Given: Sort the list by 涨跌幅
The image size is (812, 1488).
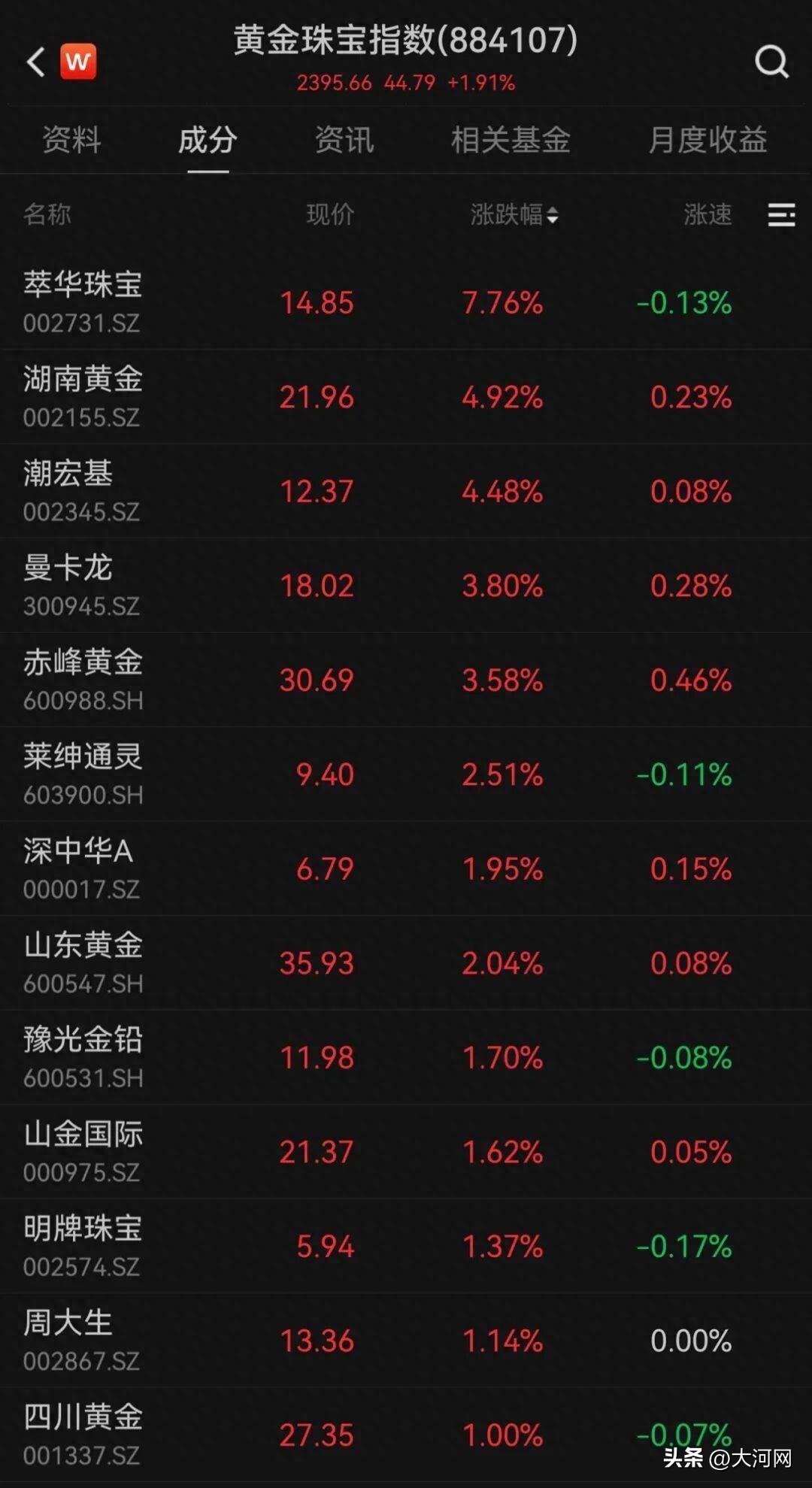Looking at the screenshot, I should click(x=514, y=215).
